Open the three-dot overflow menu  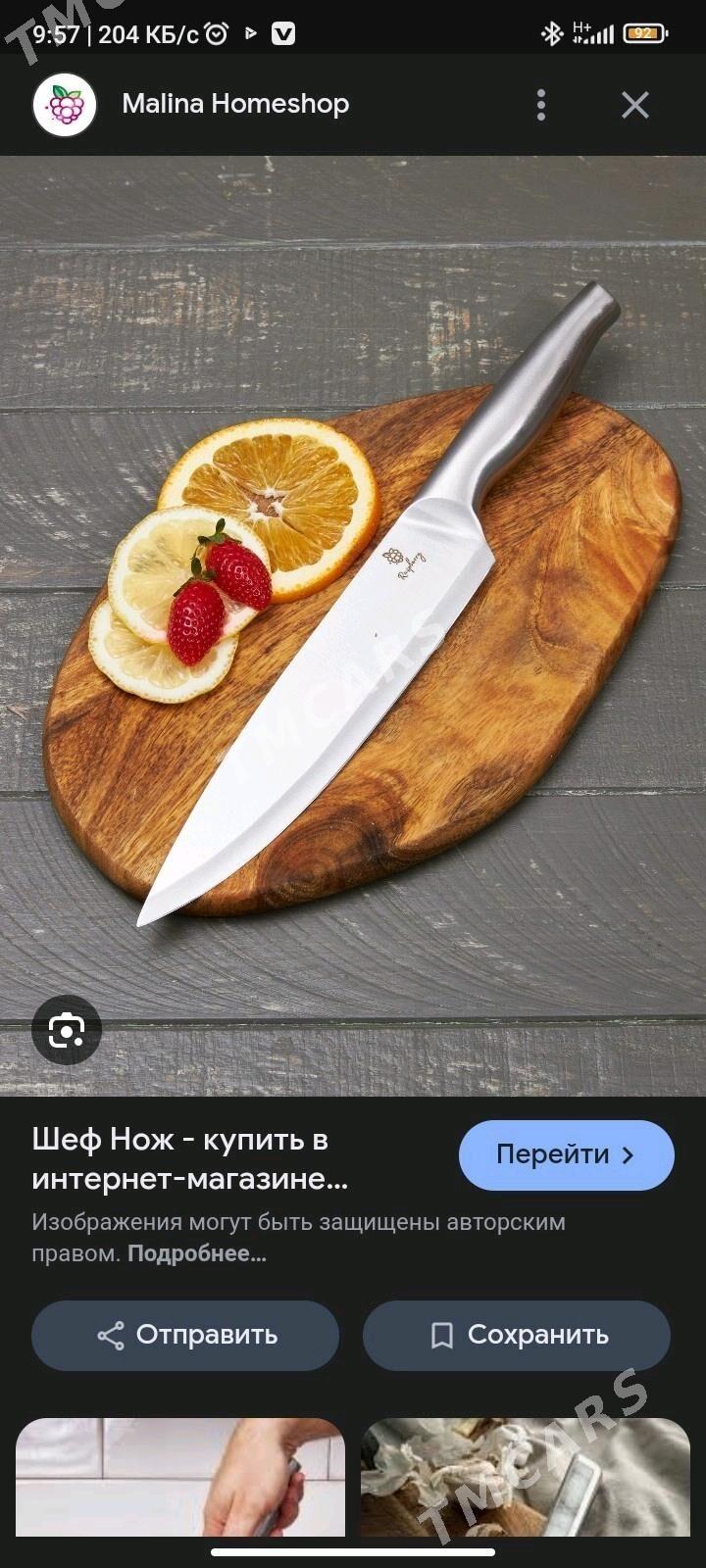point(541,105)
